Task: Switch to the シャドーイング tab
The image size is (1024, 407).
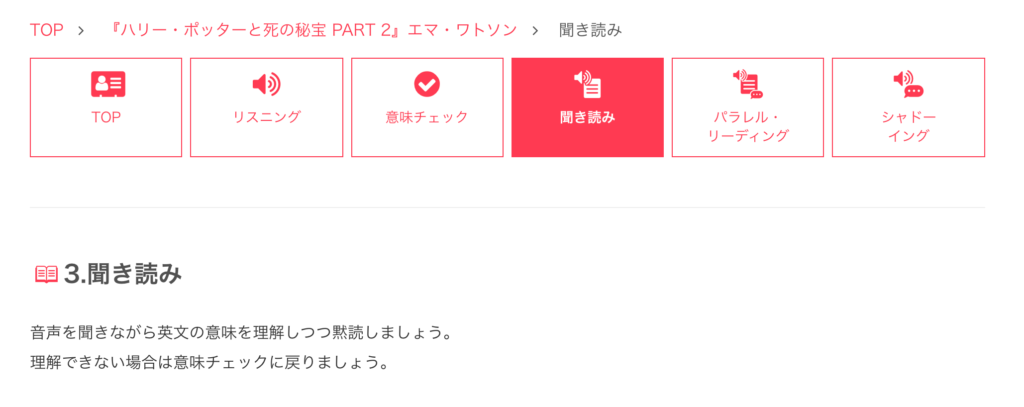Action: pyautogui.click(x=908, y=107)
